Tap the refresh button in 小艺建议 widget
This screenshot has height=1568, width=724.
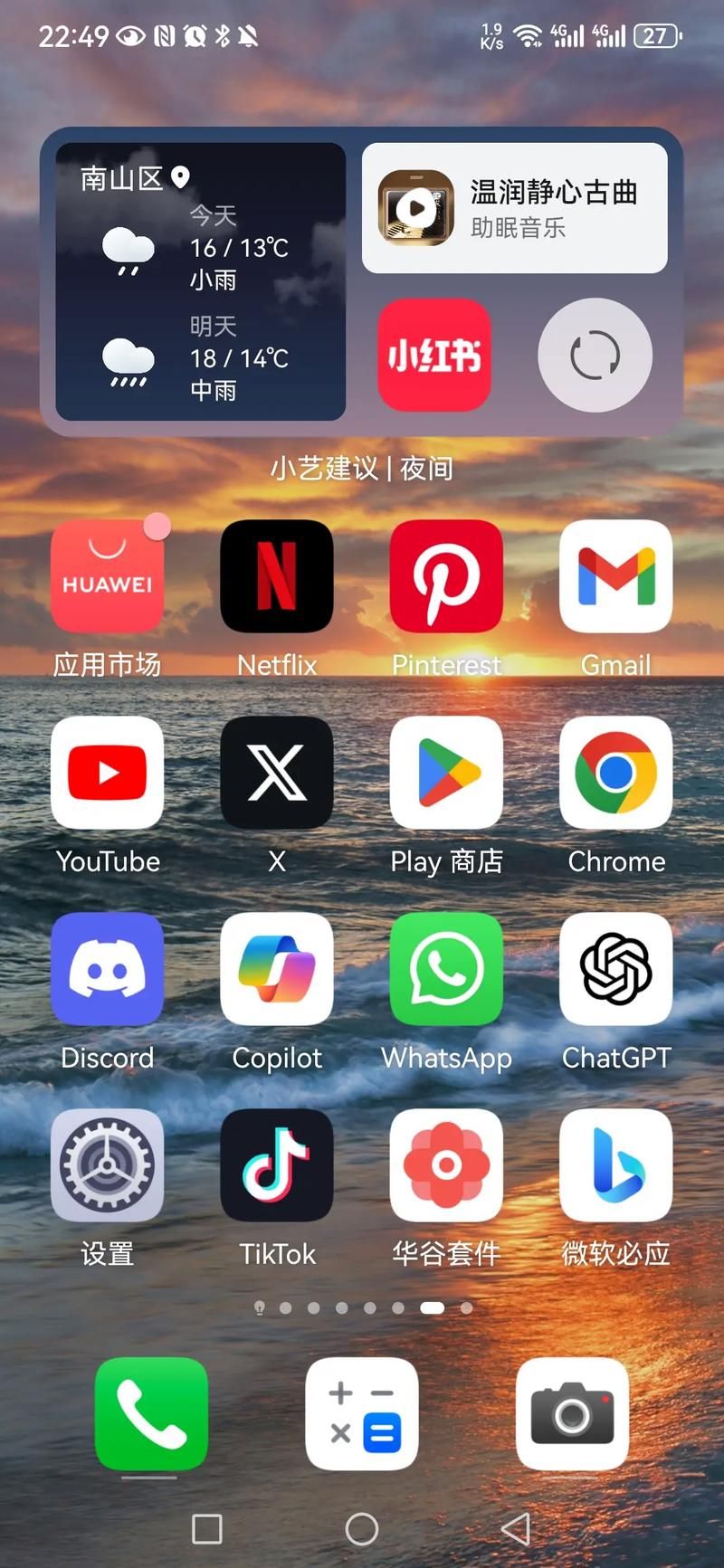pos(594,356)
